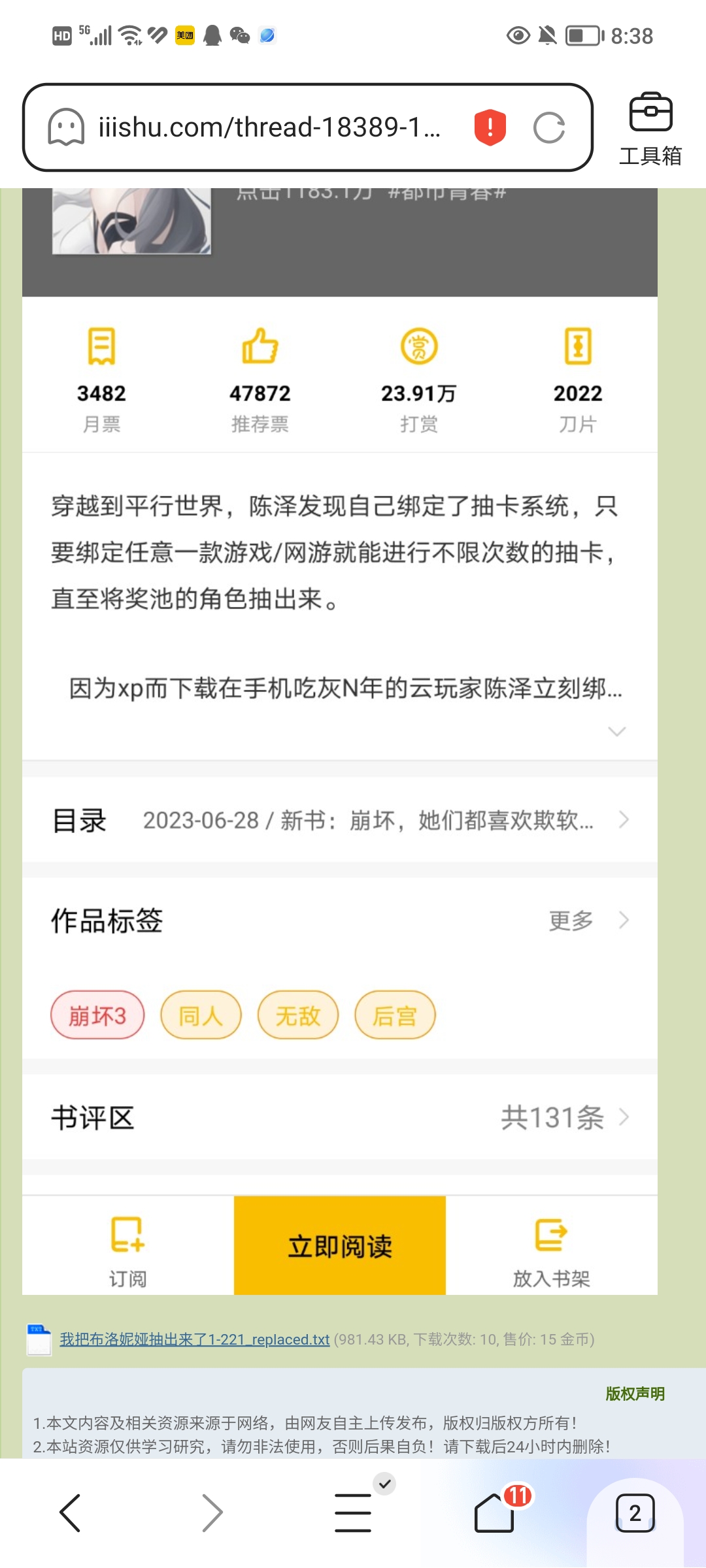706x1568 pixels.
Task: Subscribe with the 订阅 button
Action: coord(127,1247)
